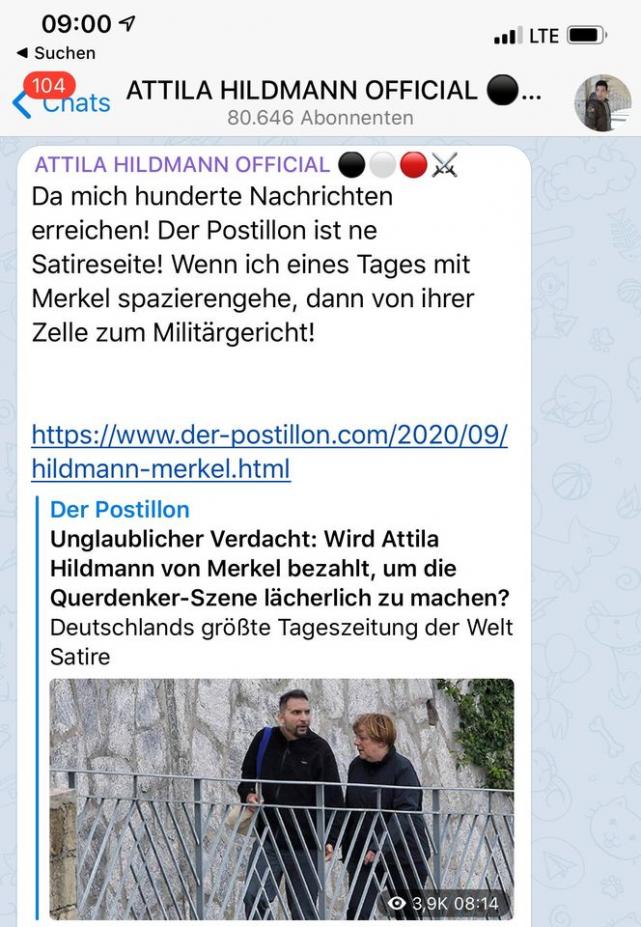Open the Der Postillon article preview card

coord(281,708)
